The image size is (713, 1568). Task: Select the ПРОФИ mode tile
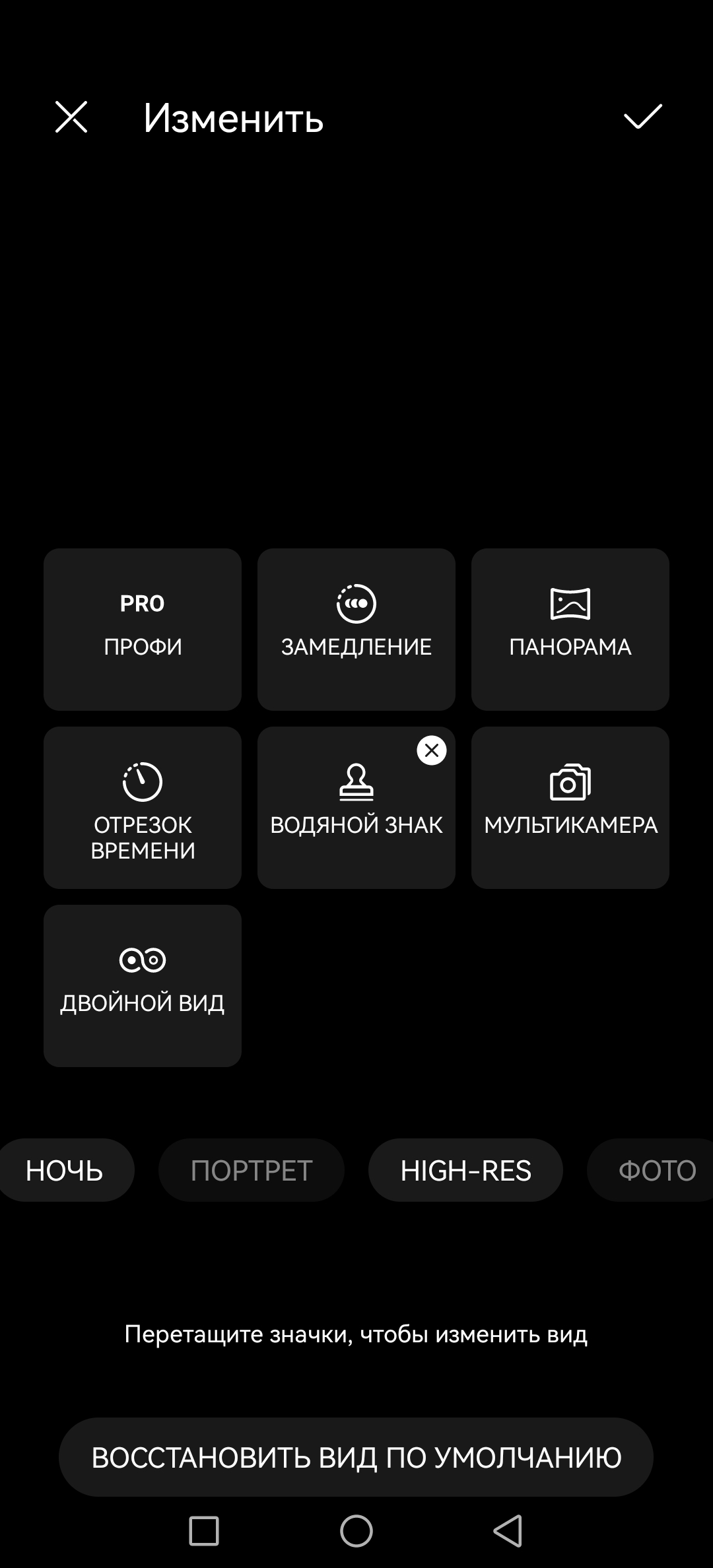pos(143,629)
